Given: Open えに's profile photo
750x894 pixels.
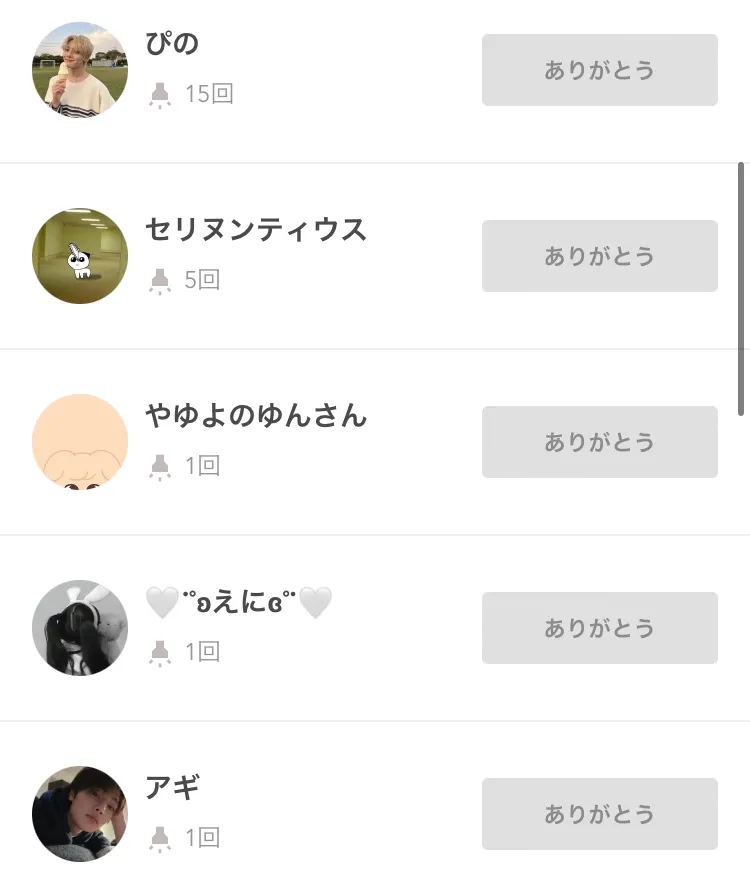Looking at the screenshot, I should [x=80, y=628].
